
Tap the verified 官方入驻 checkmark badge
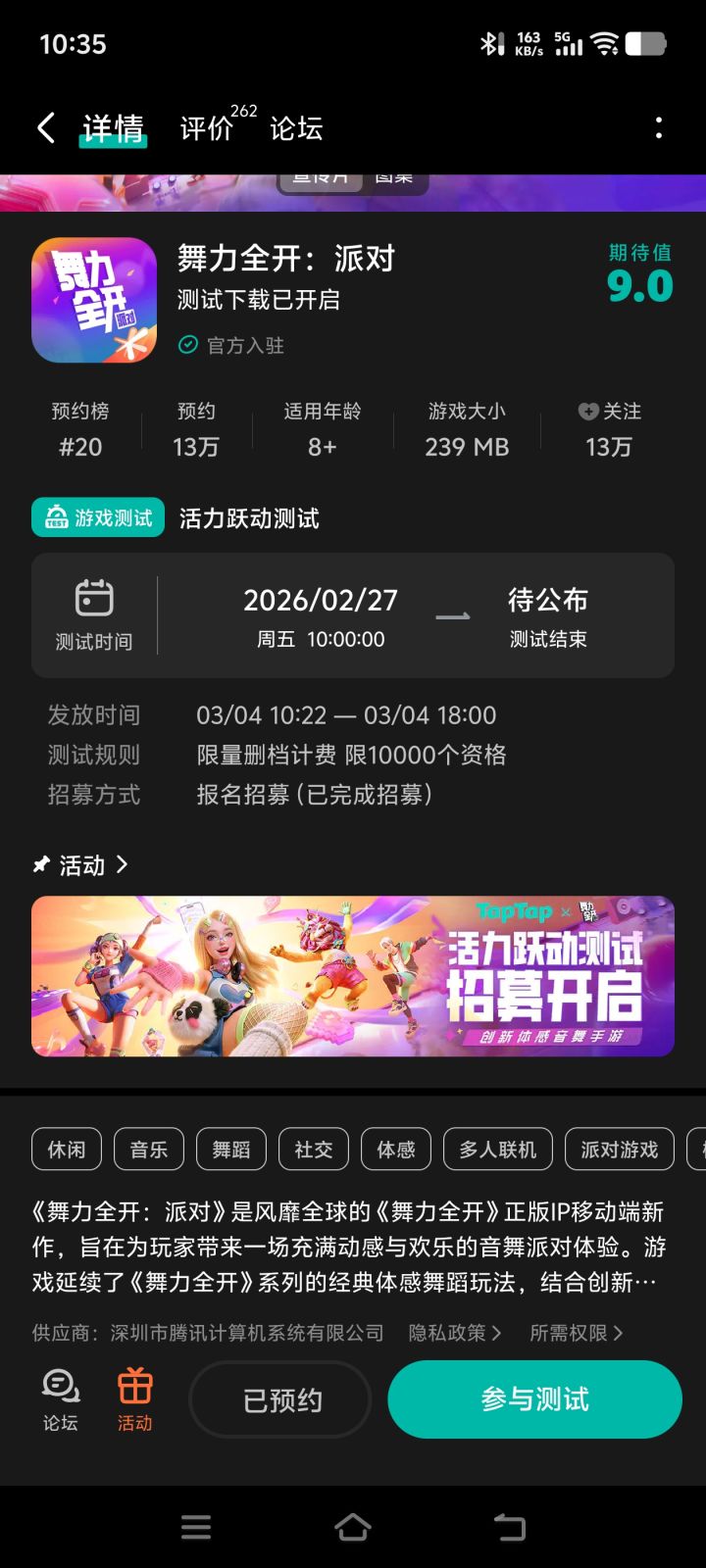point(186,345)
